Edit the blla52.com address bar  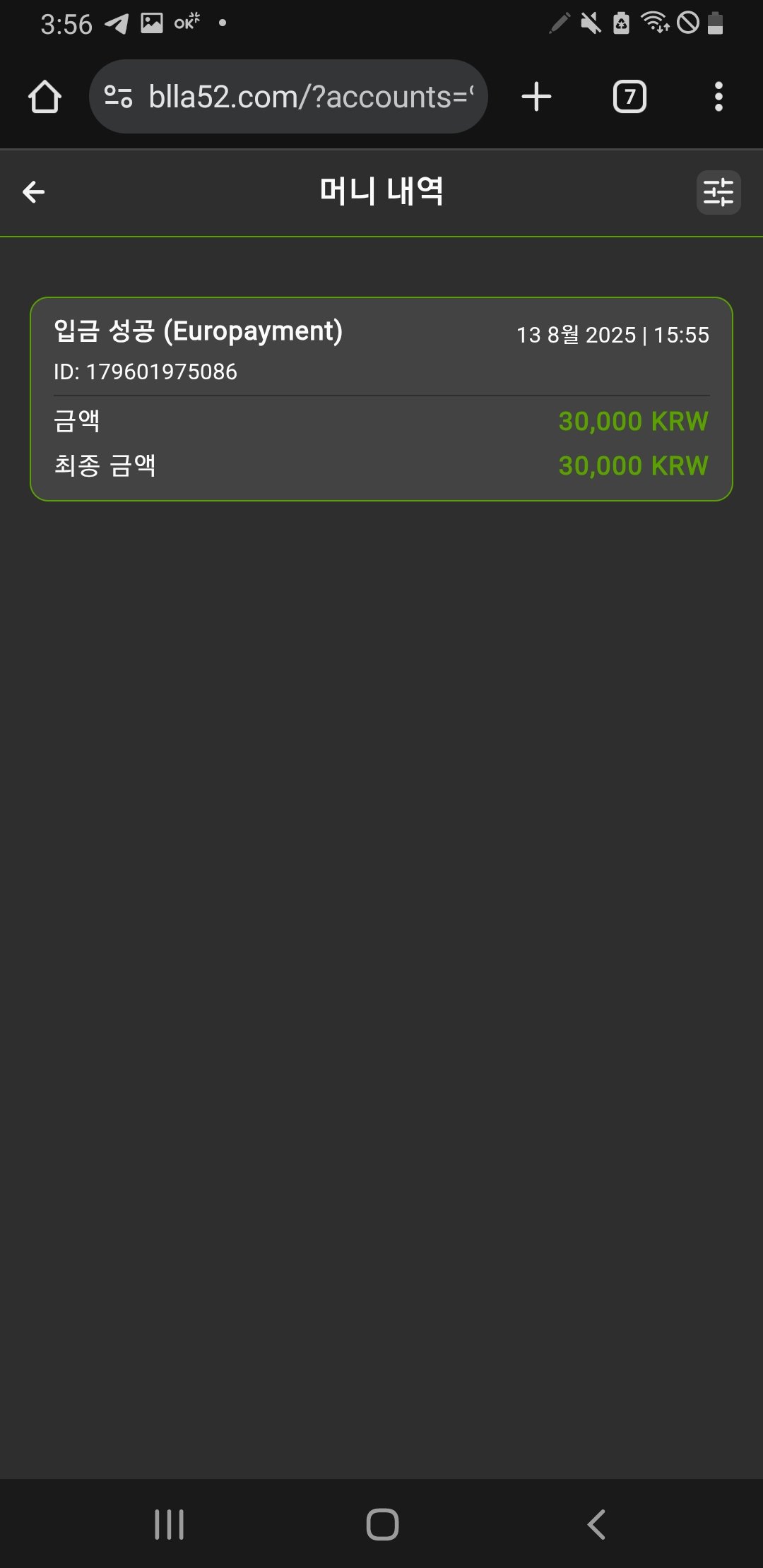point(311,97)
